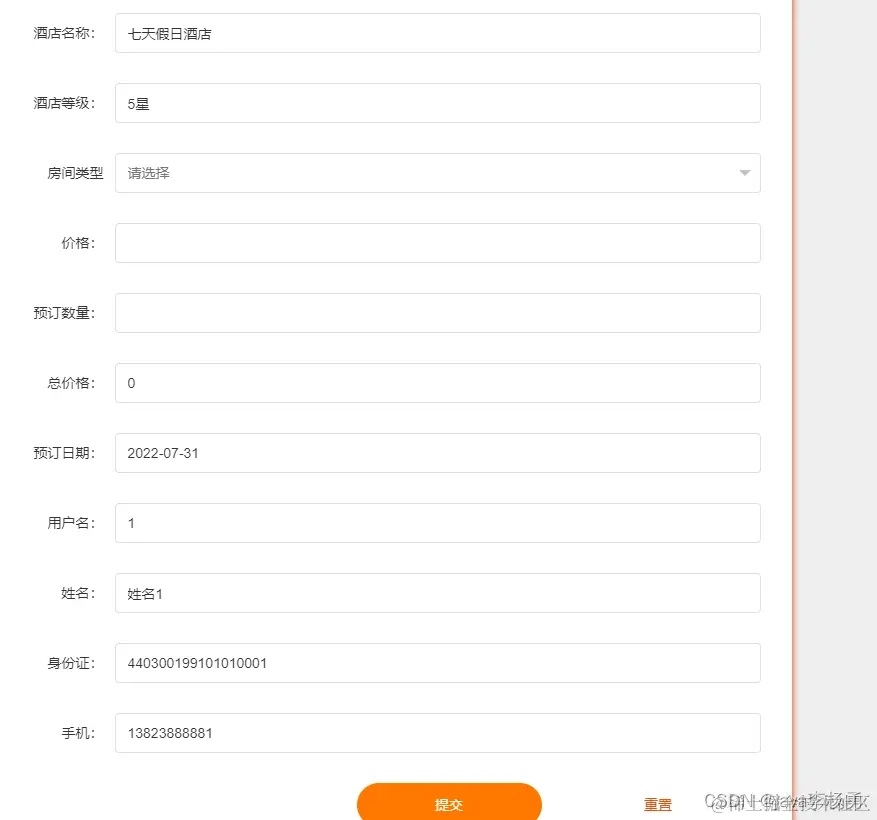Edit the 酒店等级 hotel level field
Viewport: 877px width, 820px height.
[x=437, y=103]
